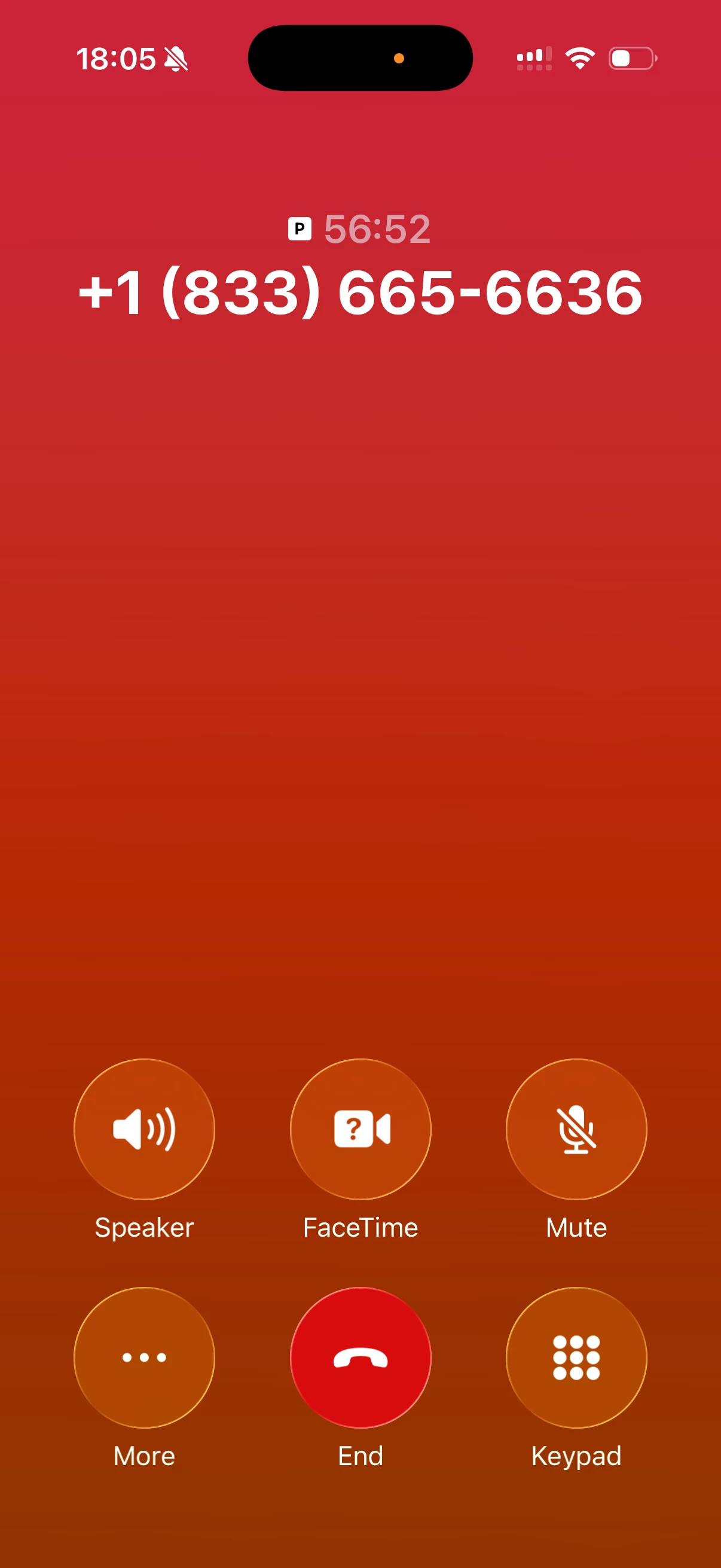Viewport: 721px width, 1568px height.
Task: Start a FaceTime video call
Action: tap(360, 1129)
